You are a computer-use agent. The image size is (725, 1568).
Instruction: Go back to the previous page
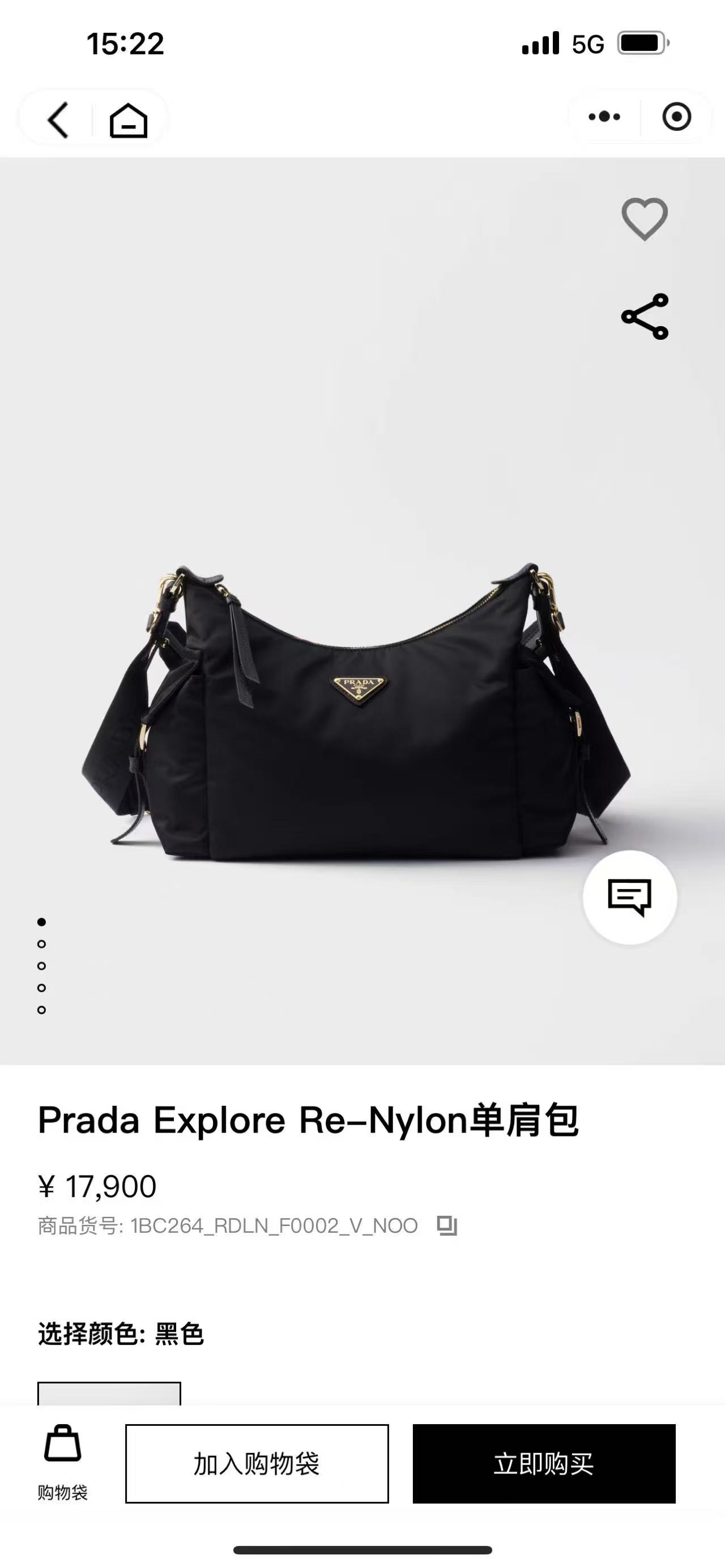point(58,119)
